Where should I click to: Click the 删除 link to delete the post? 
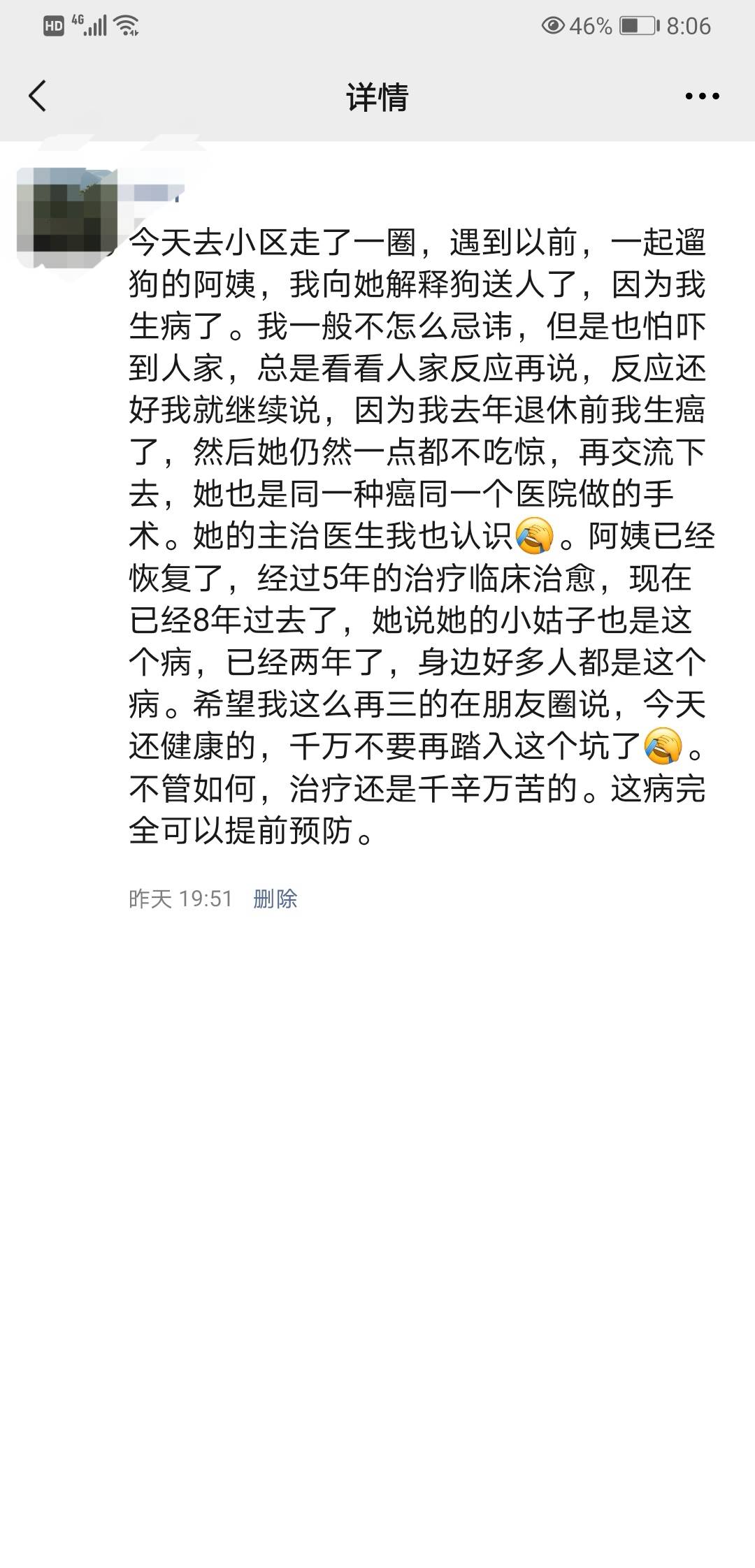click(x=275, y=901)
